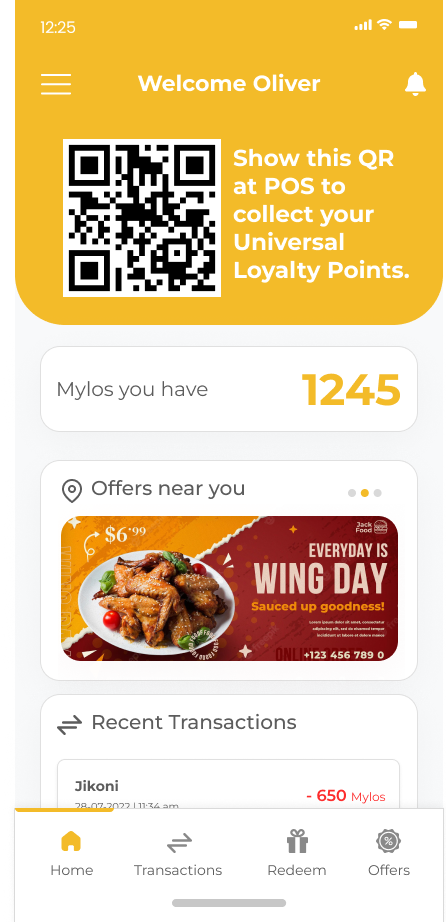Go to the Transactions tab
The width and height of the screenshot is (446, 922).
tap(178, 853)
